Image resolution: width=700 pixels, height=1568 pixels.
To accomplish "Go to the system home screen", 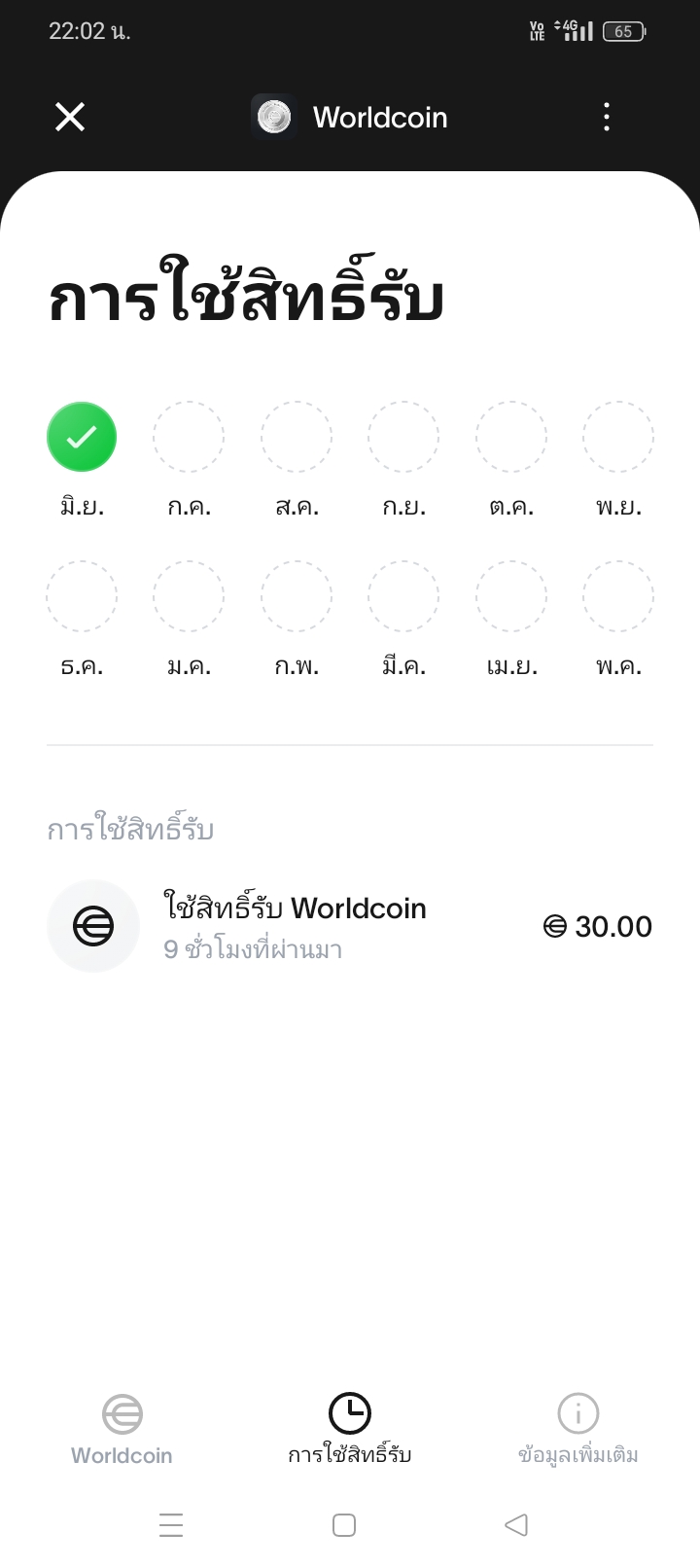I will pos(344,1524).
